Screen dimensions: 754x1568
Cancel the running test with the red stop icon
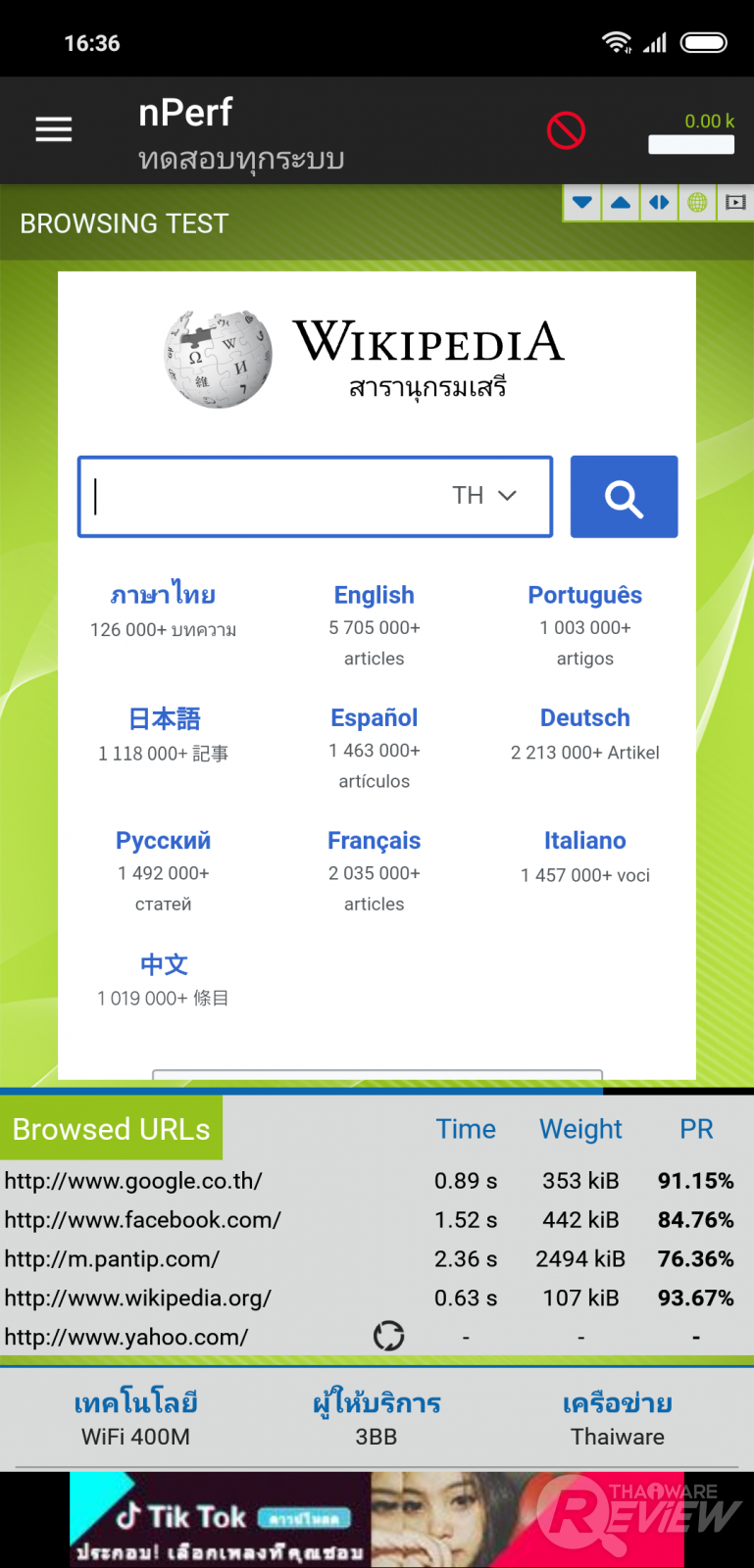point(566,130)
